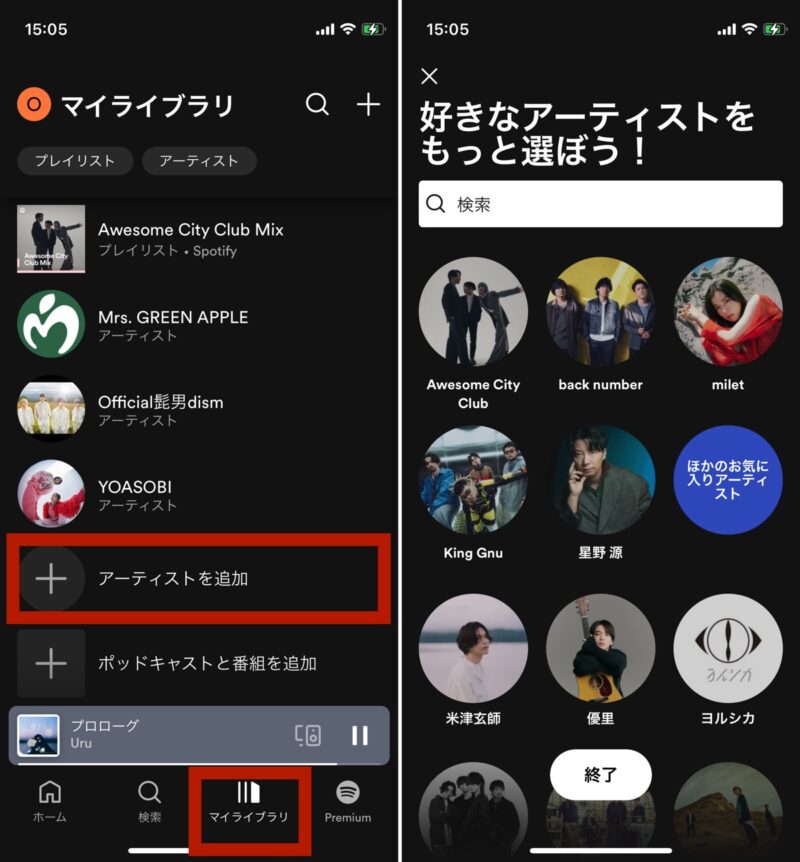
Task: Open Awesome City Club Mix playlist
Action: point(190,239)
